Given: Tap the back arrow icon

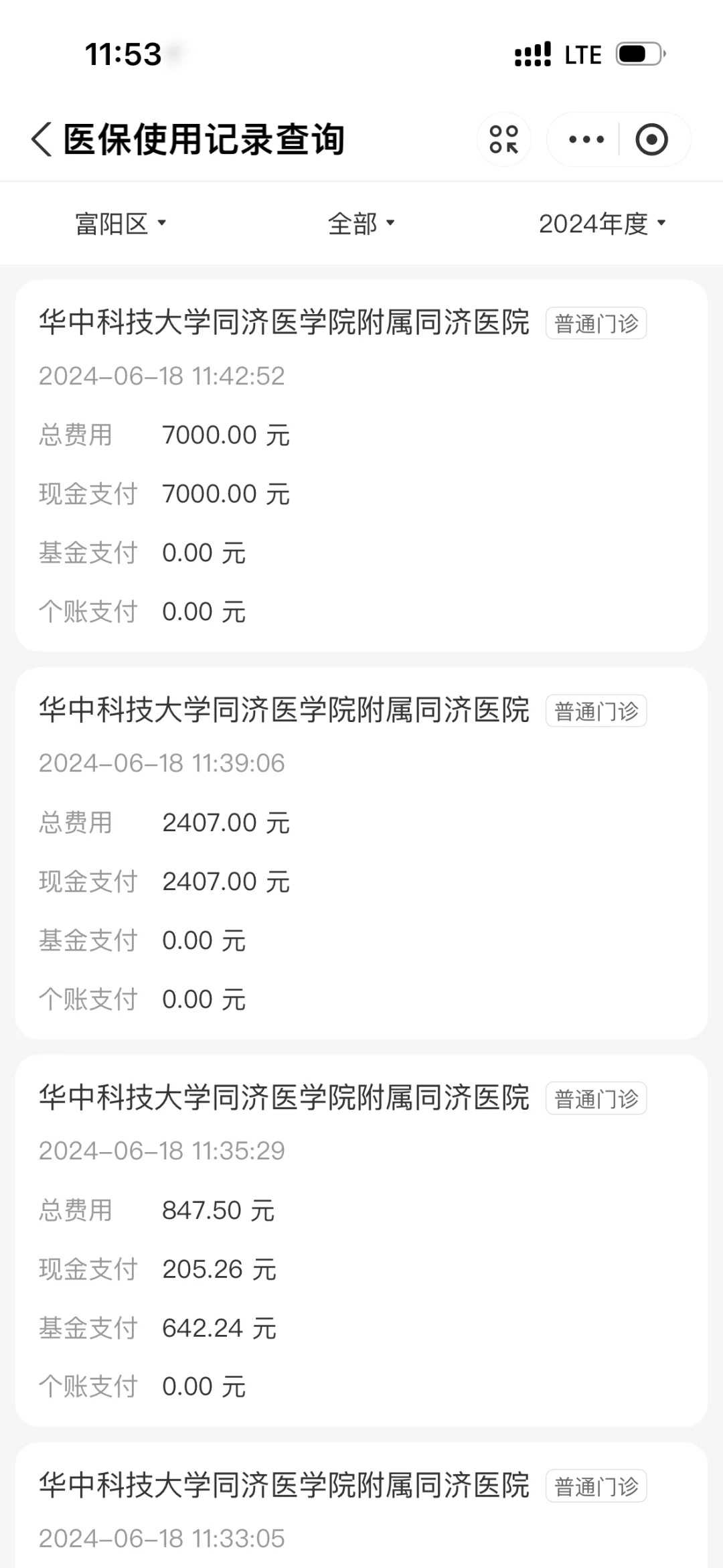Looking at the screenshot, I should pyautogui.click(x=42, y=139).
